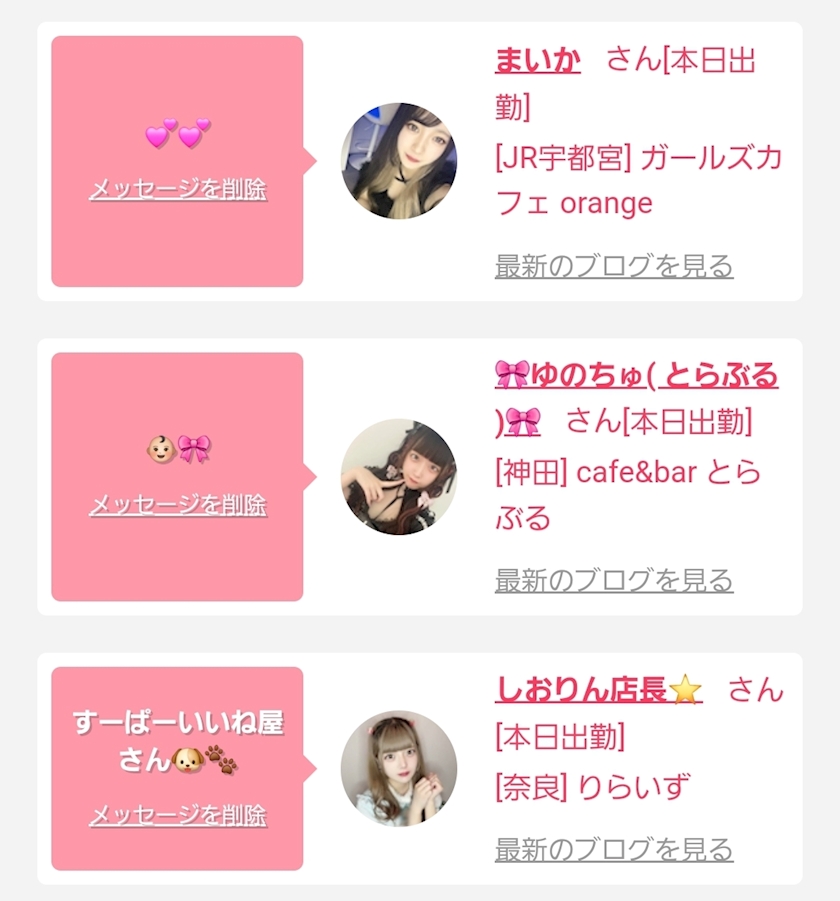Delete the すーぱーいいね屋さん message

pos(178,815)
